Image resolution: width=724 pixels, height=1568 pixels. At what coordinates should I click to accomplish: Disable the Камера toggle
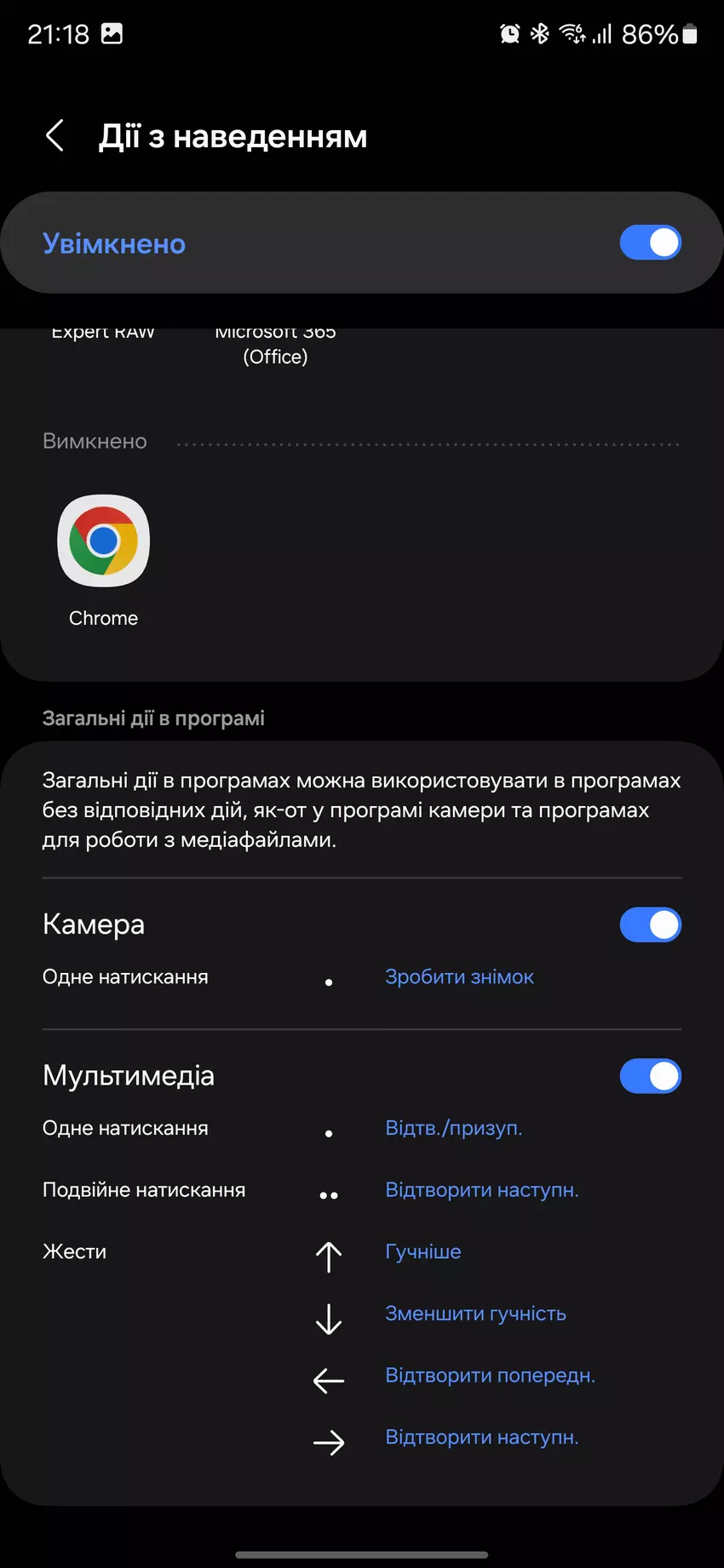tap(650, 924)
